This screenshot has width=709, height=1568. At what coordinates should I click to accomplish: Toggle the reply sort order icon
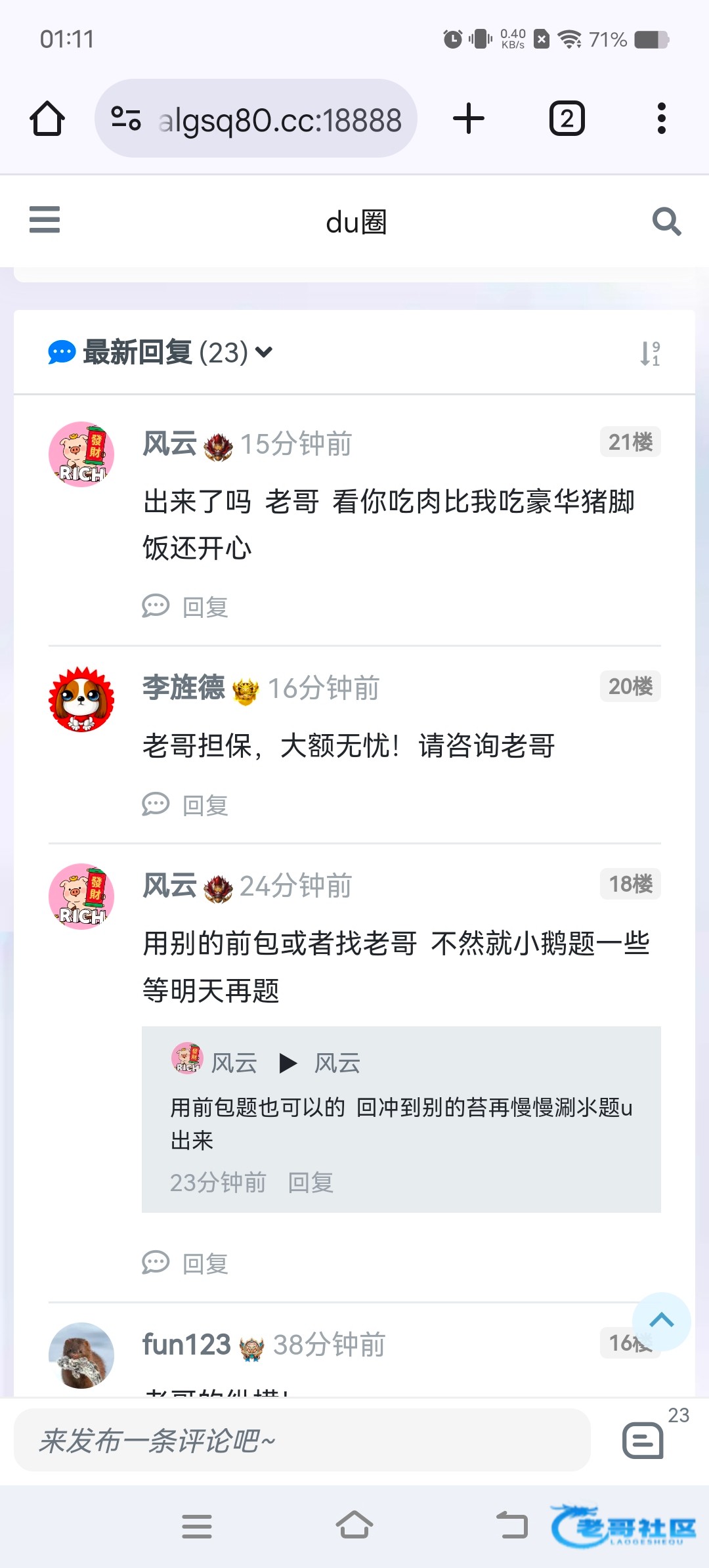[650, 353]
